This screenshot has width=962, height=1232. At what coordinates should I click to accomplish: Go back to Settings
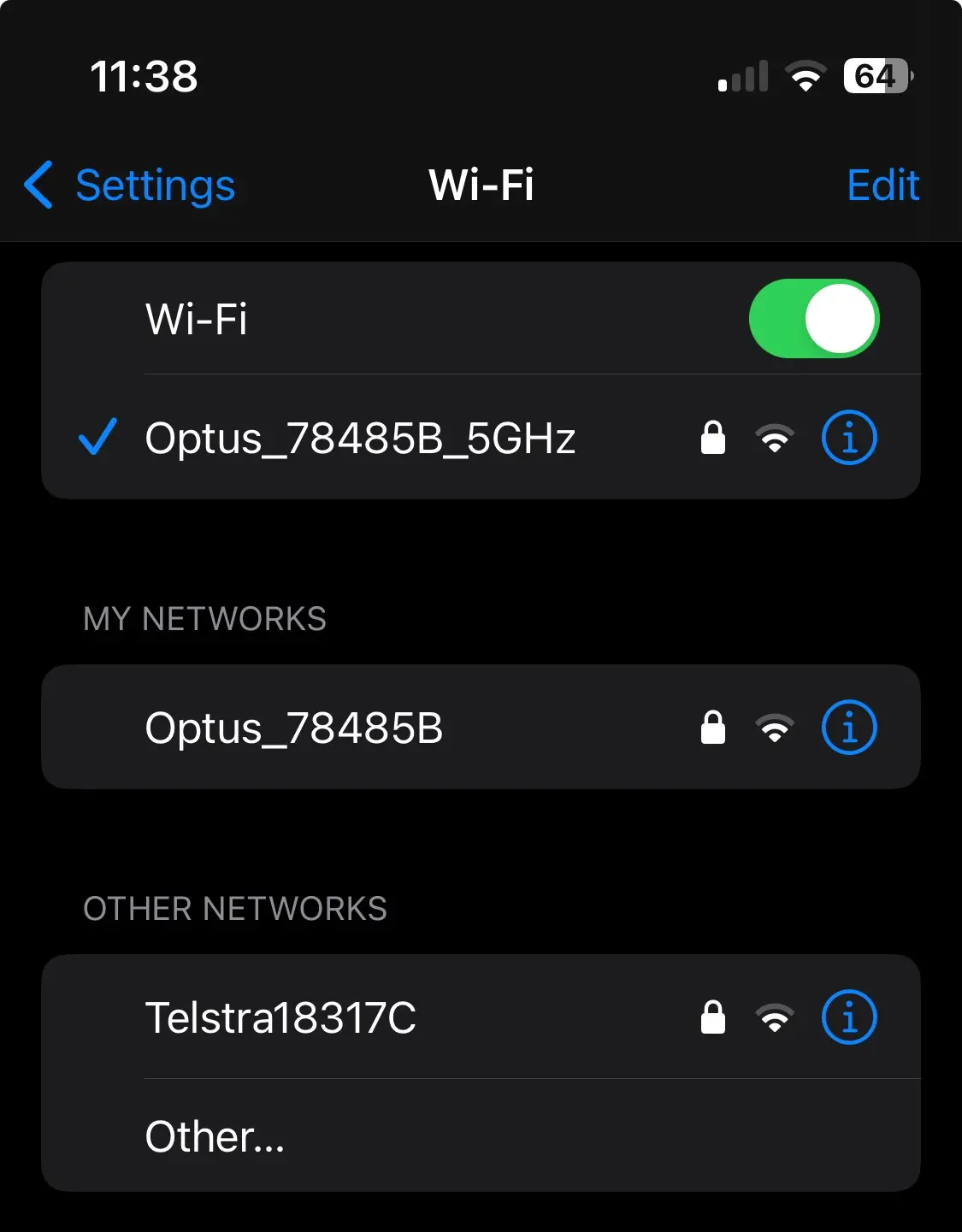(x=130, y=185)
